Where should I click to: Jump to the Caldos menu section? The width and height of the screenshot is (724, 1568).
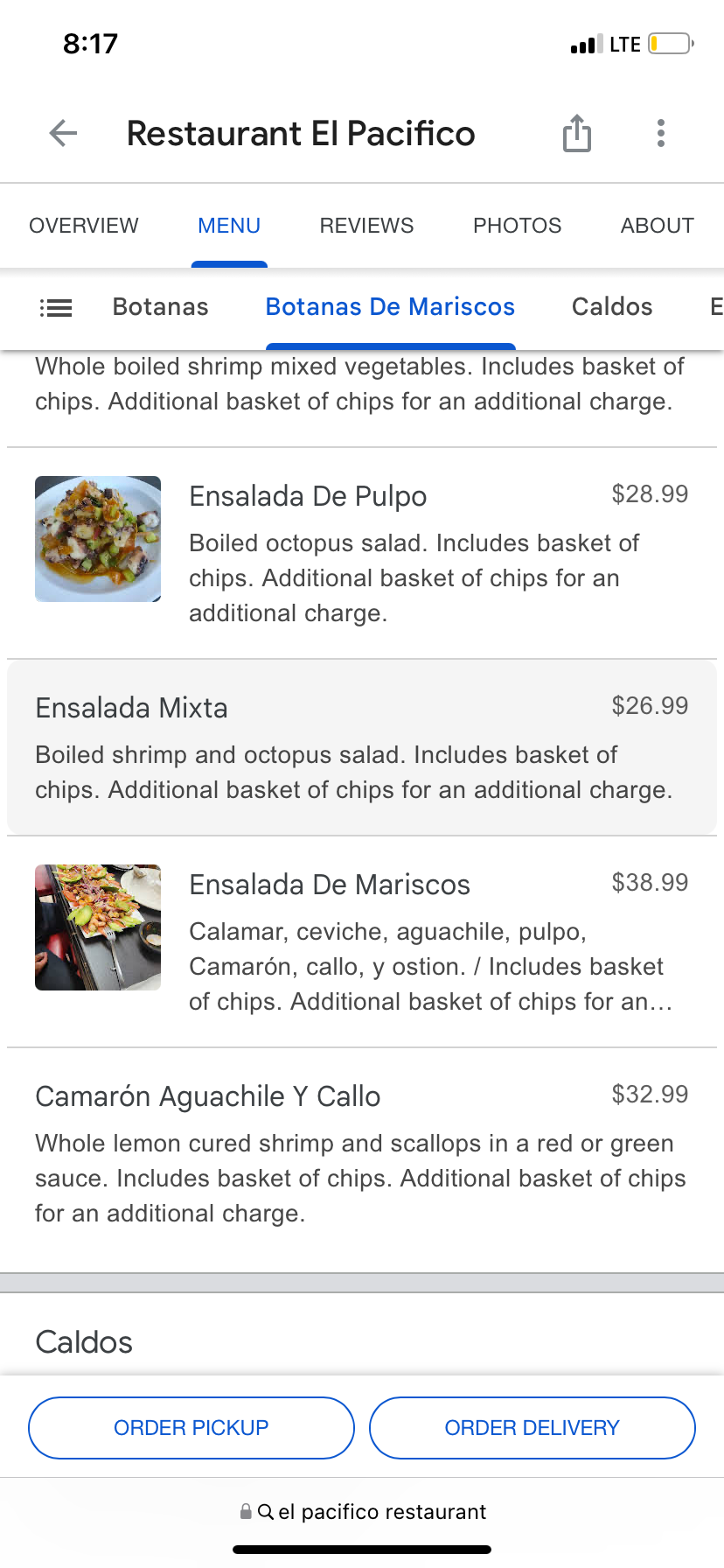[x=612, y=307]
